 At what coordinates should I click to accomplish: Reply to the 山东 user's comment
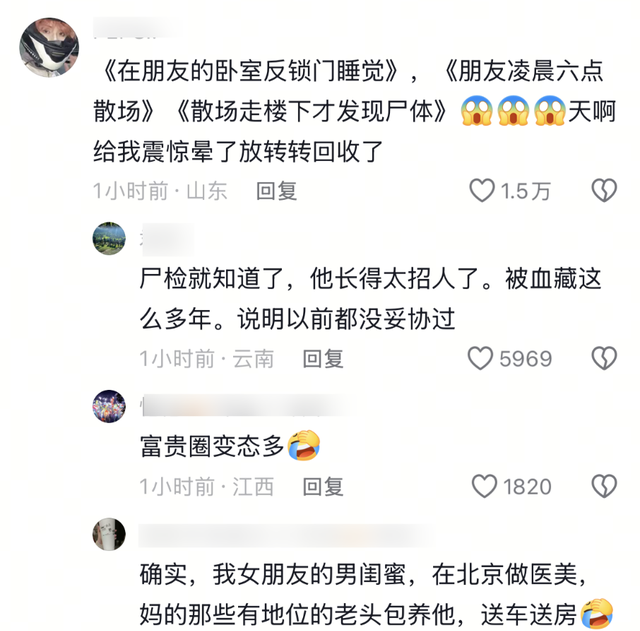pos(277,191)
